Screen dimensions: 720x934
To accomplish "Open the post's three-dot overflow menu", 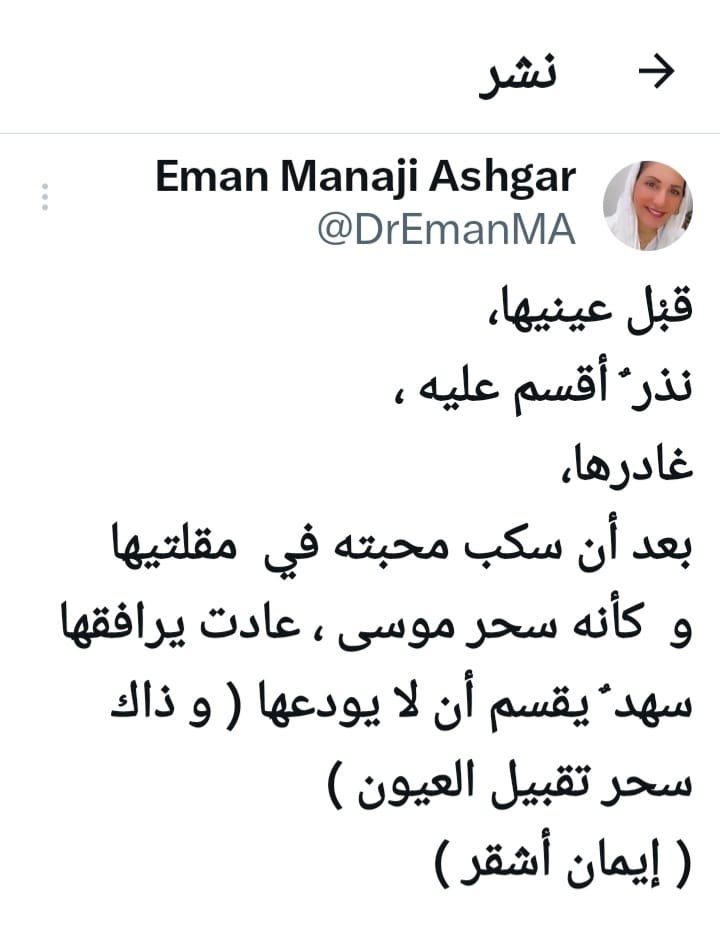I will coord(45,197).
